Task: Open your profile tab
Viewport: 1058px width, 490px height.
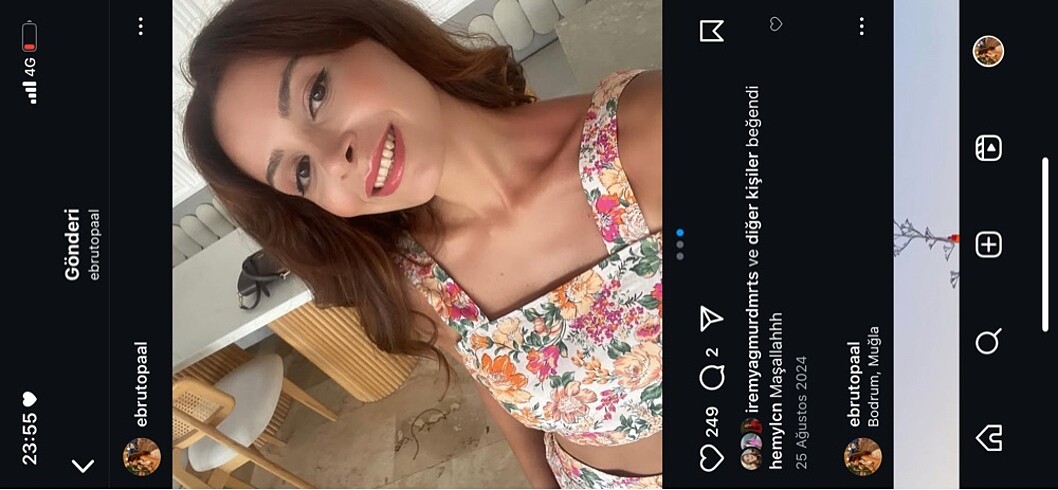Action: click(988, 51)
